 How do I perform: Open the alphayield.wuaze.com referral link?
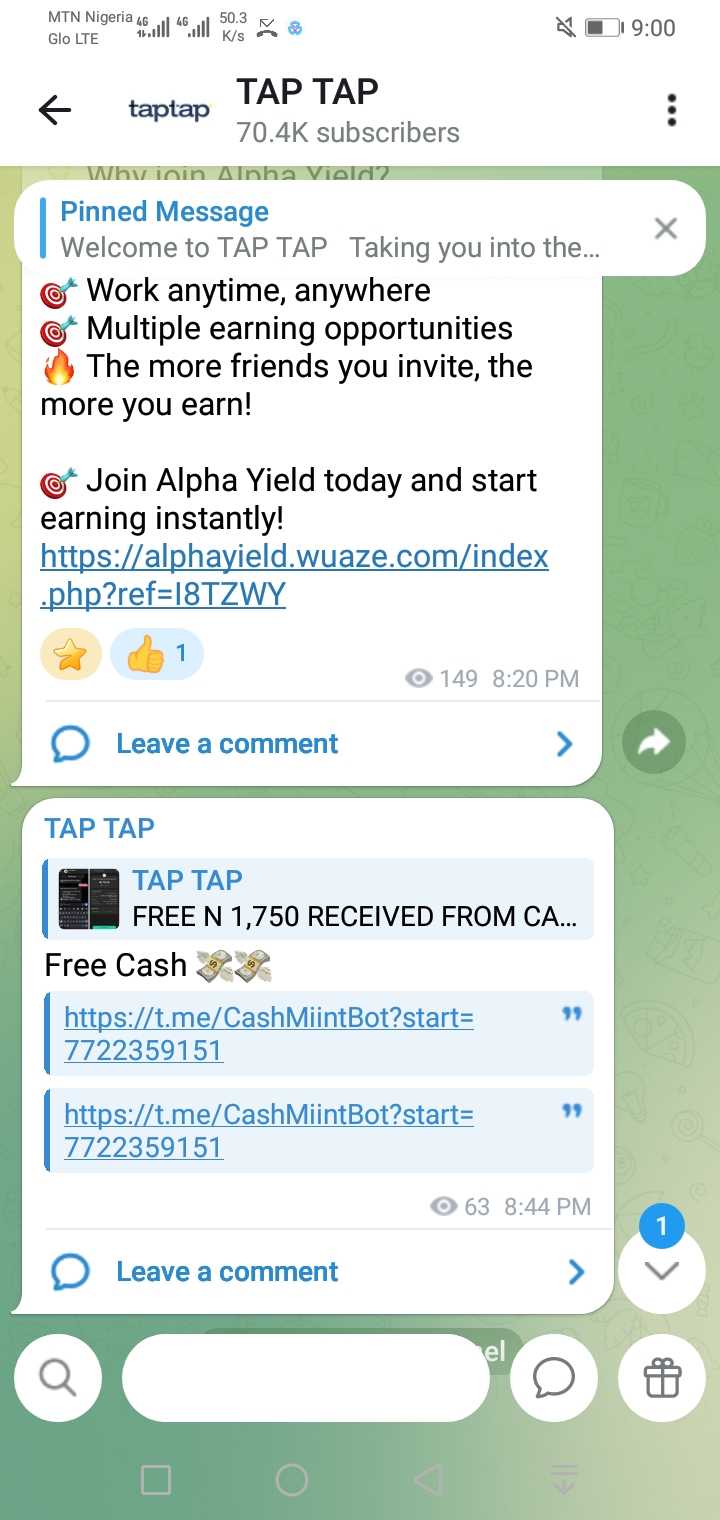coord(294,575)
